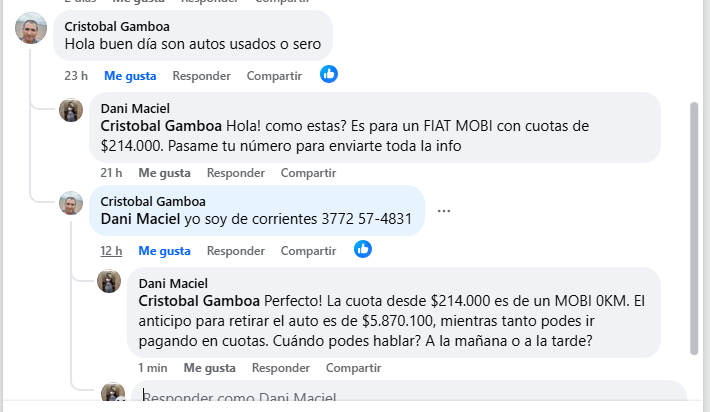View reactions on Cristobal's corrientes comment
Image resolution: width=710 pixels, height=412 pixels.
click(363, 248)
